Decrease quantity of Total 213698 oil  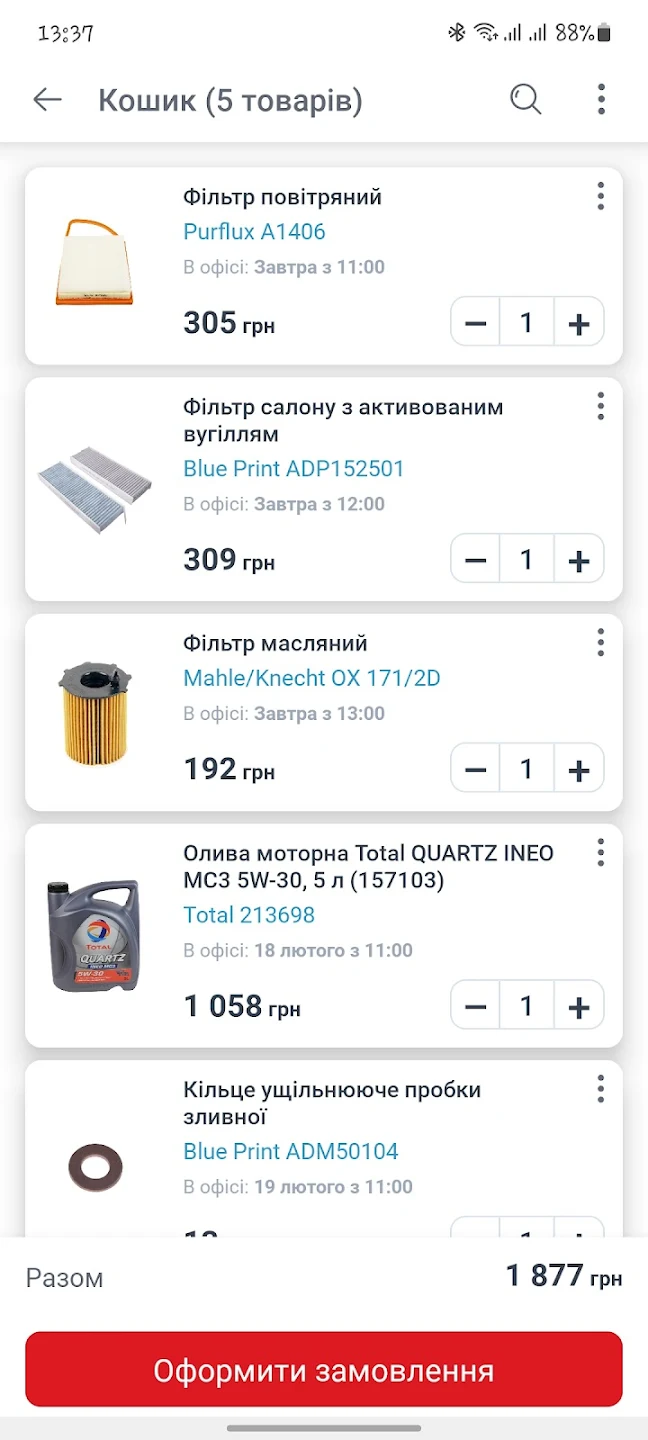(476, 1006)
